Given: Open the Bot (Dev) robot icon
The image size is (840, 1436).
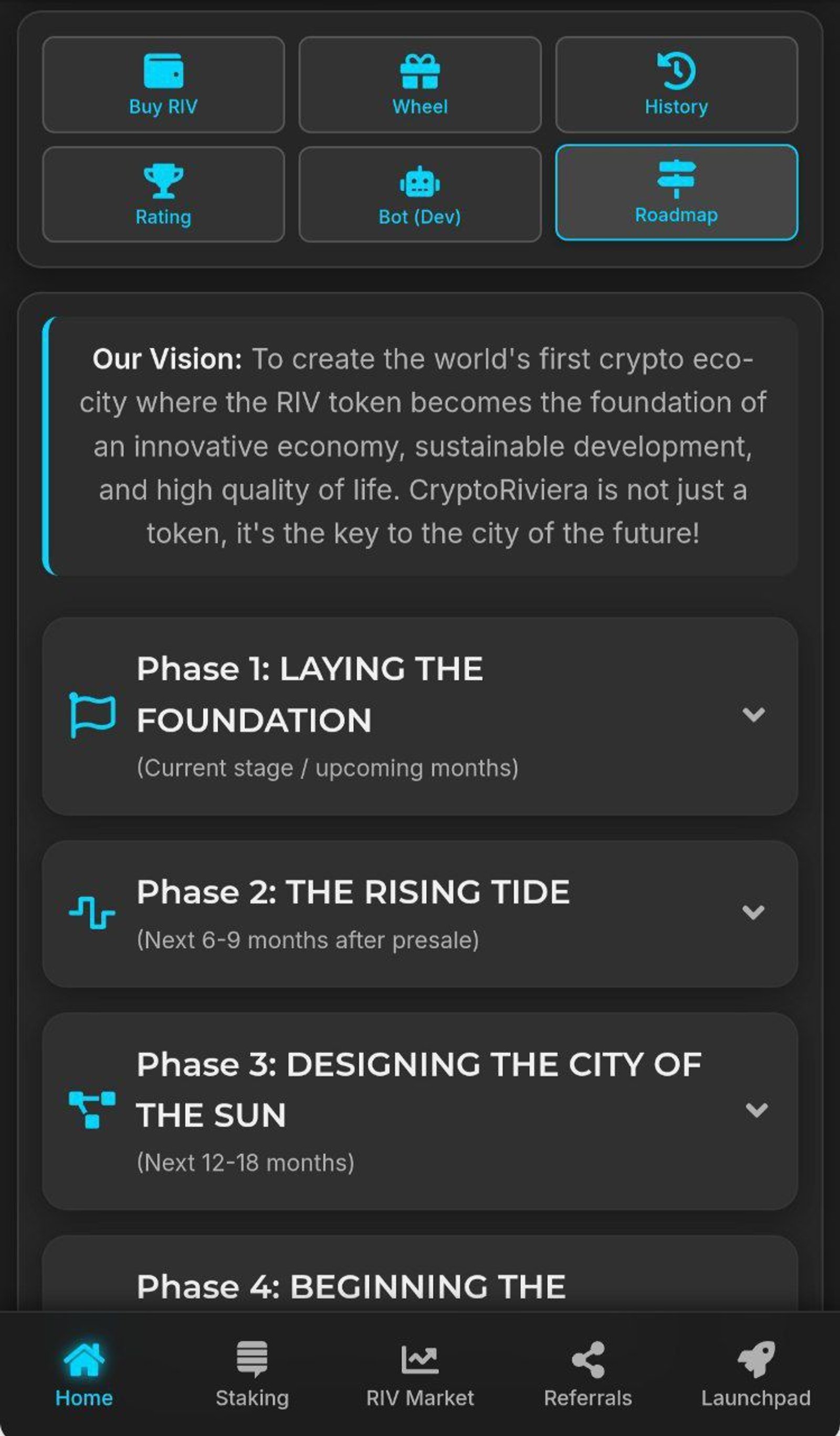Looking at the screenshot, I should coord(419,181).
